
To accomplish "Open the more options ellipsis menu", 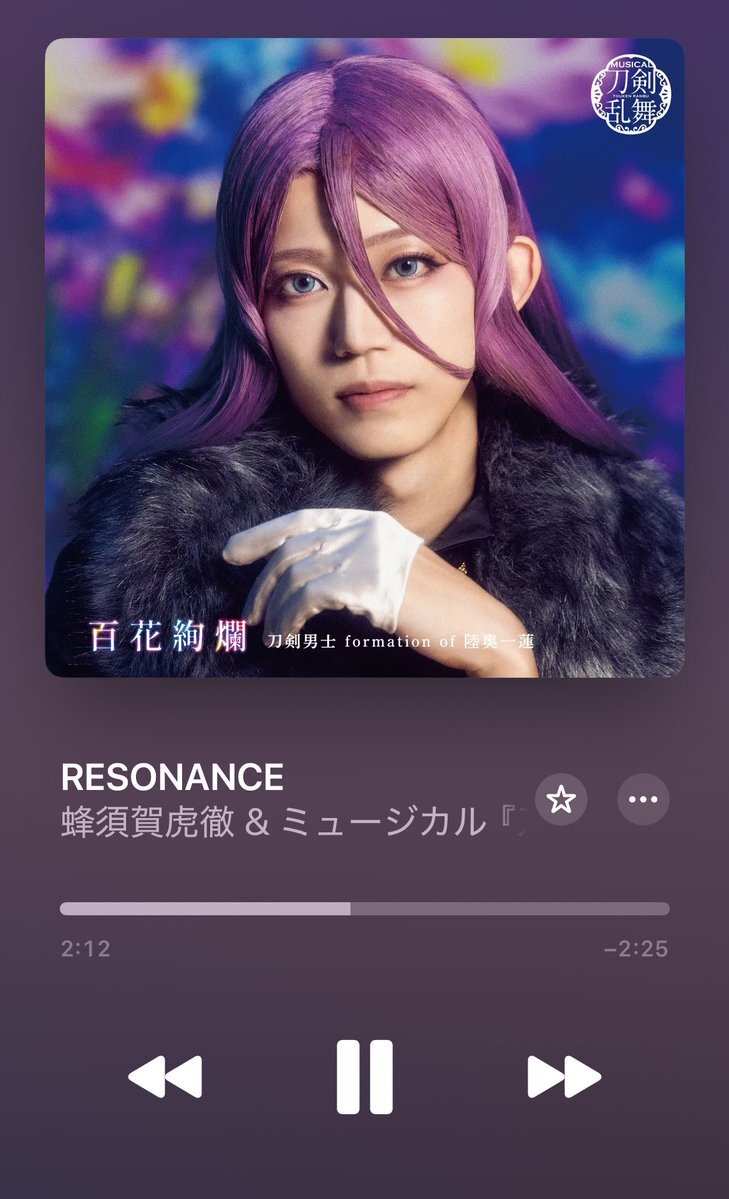I will pos(643,799).
